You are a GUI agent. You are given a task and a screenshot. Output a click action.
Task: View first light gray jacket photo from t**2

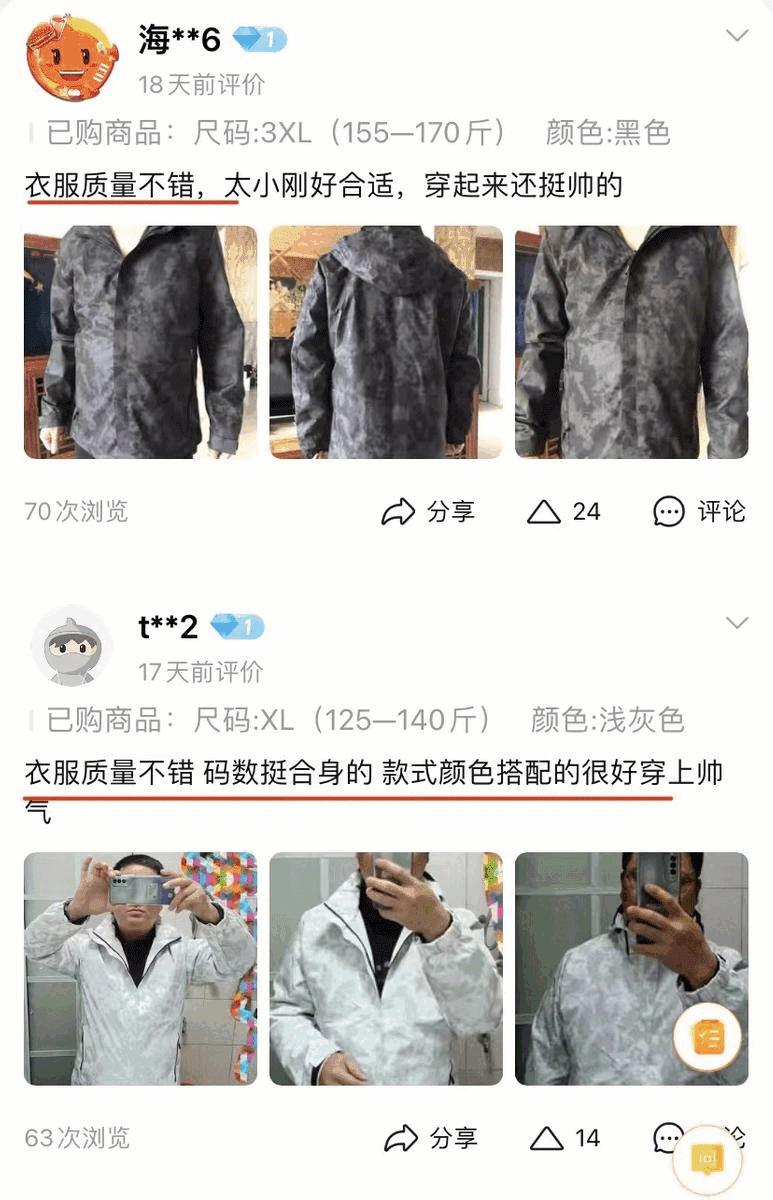coord(140,968)
